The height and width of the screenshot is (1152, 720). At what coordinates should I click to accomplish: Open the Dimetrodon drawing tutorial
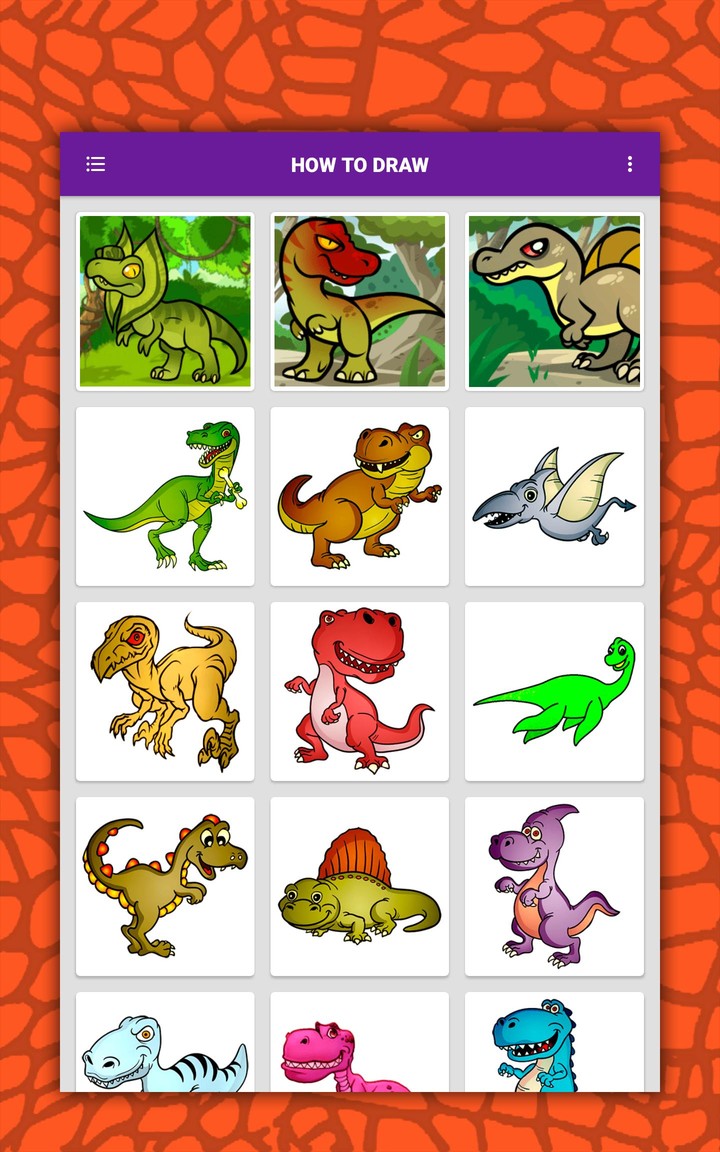pos(360,885)
